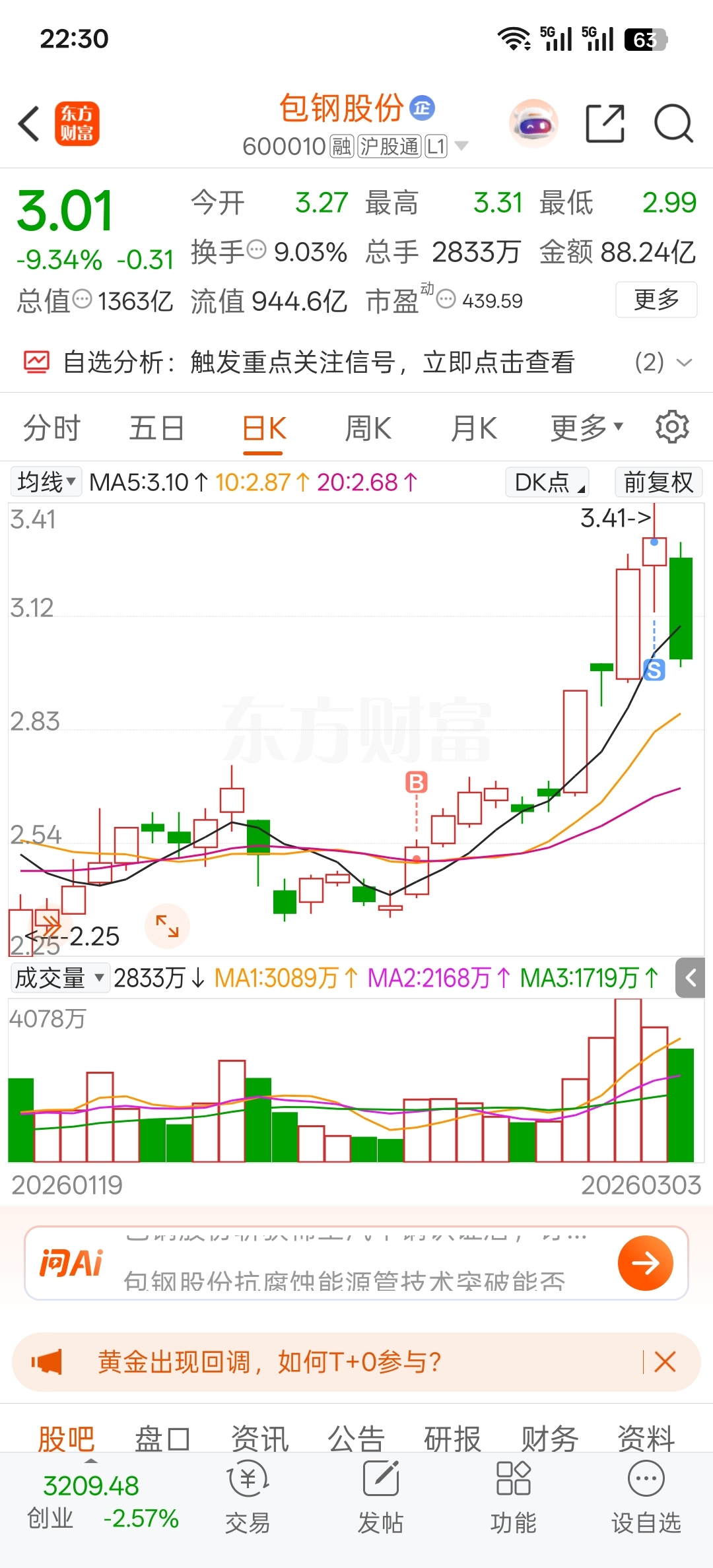Screen dimensions: 713x1568
Task: Change the 前复权 adjustment option
Action: [x=658, y=482]
